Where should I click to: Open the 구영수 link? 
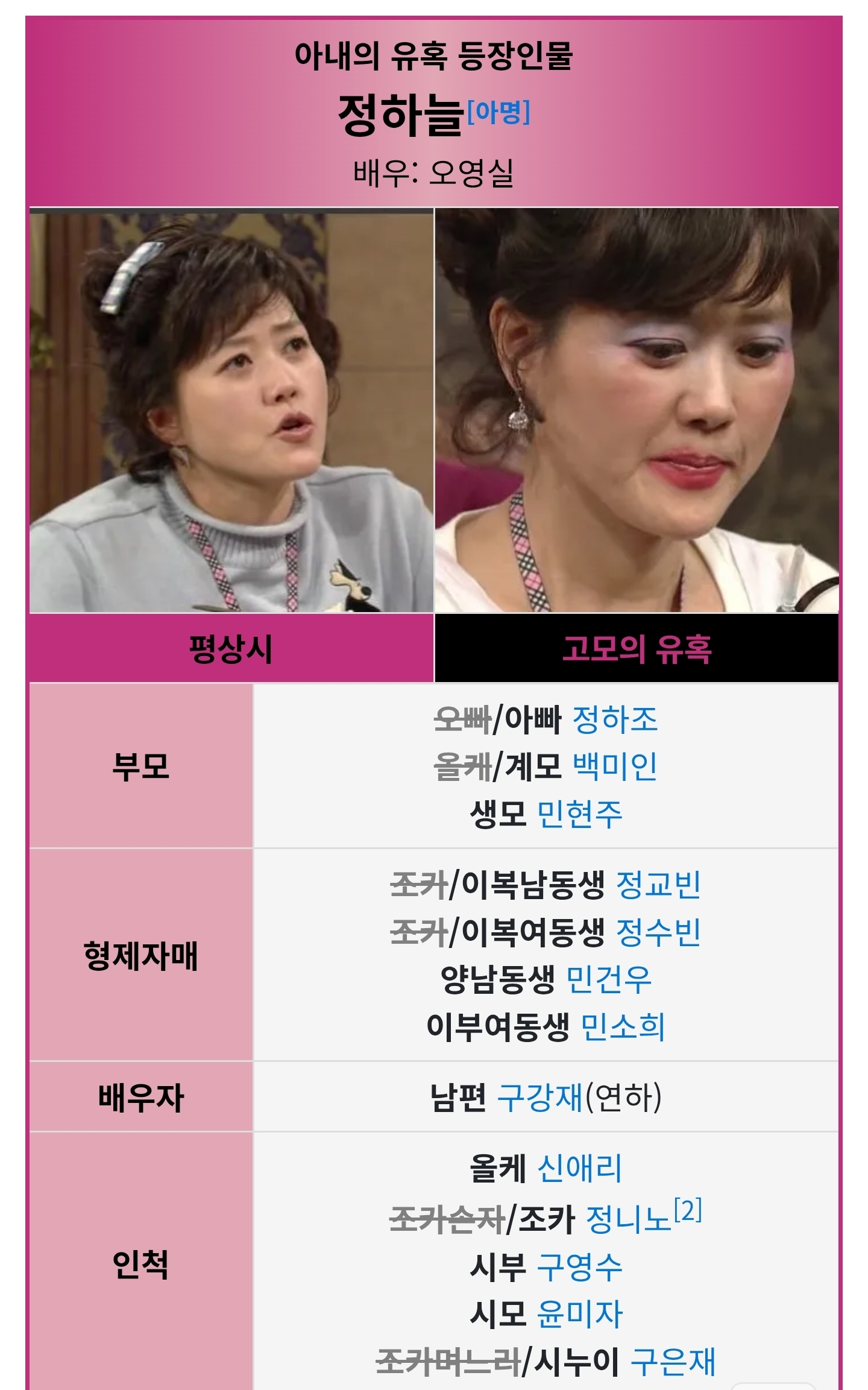pyautogui.click(x=579, y=1266)
